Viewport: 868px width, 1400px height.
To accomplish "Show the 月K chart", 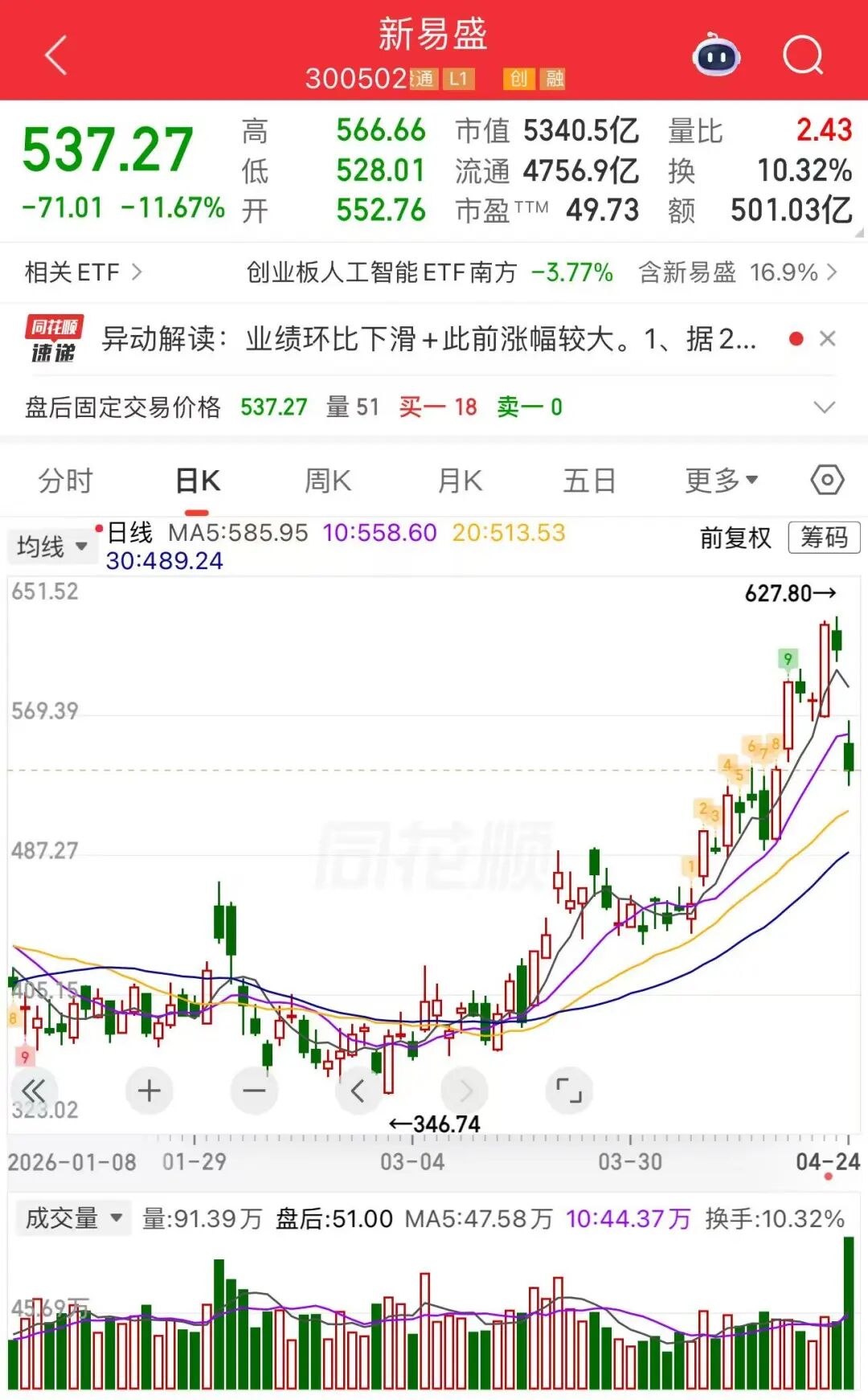I will [460, 481].
